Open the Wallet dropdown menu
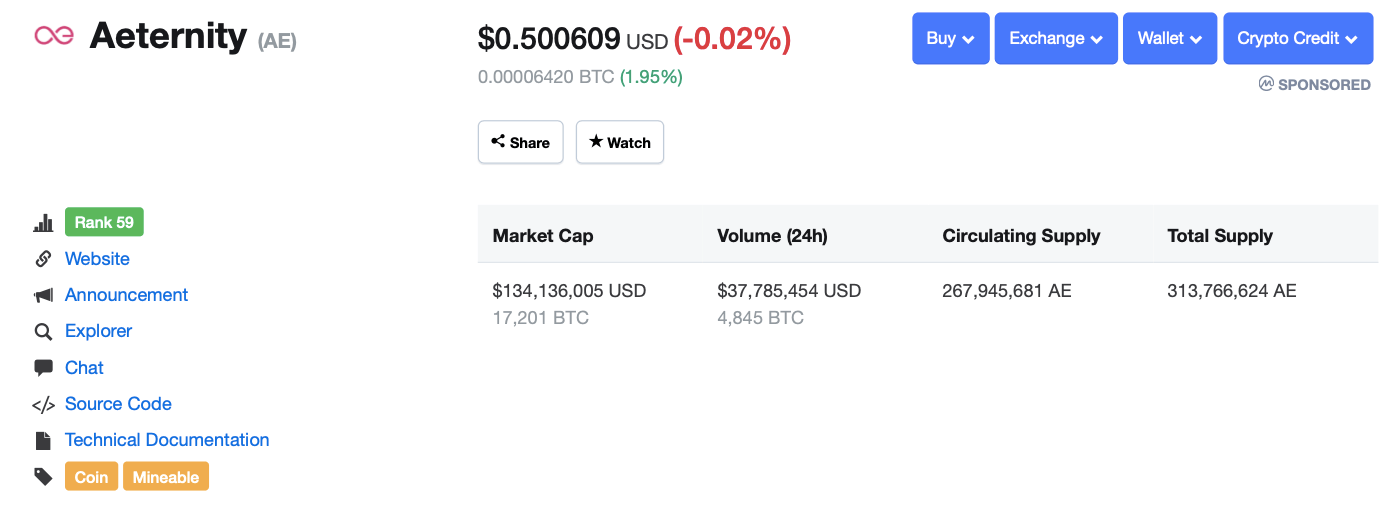Viewport: 1393px width, 506px height. pyautogui.click(x=1169, y=39)
